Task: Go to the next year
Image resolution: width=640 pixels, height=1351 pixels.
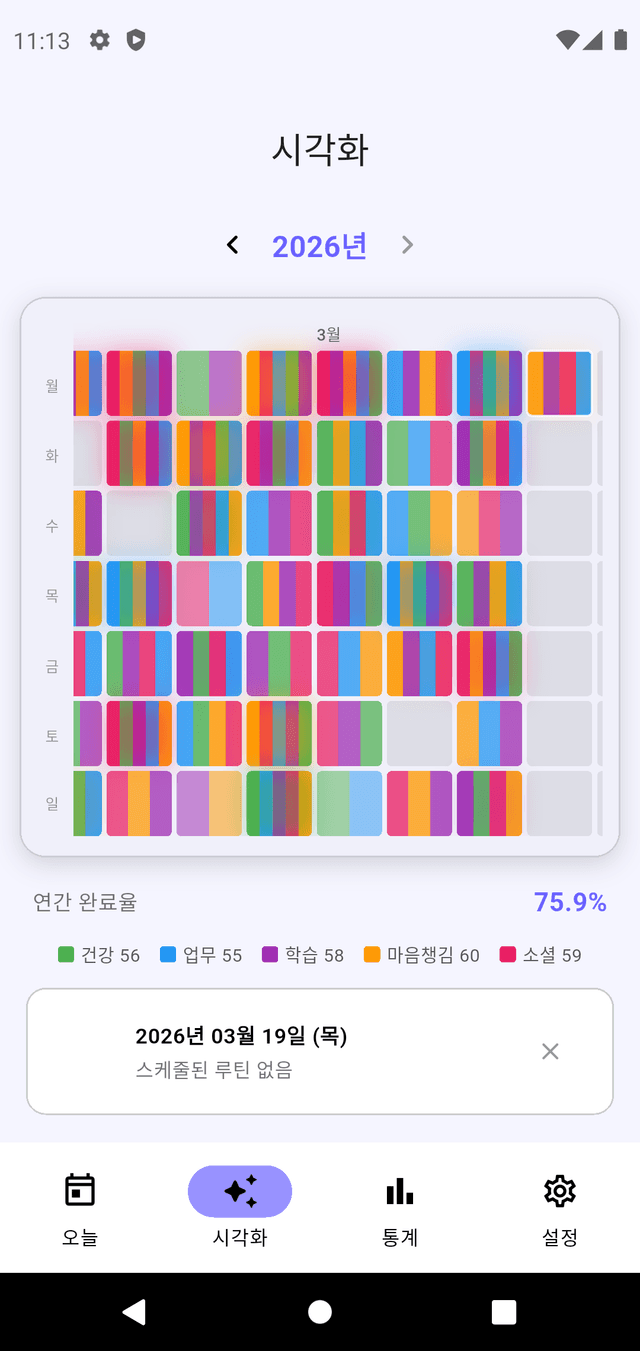Action: point(407,245)
